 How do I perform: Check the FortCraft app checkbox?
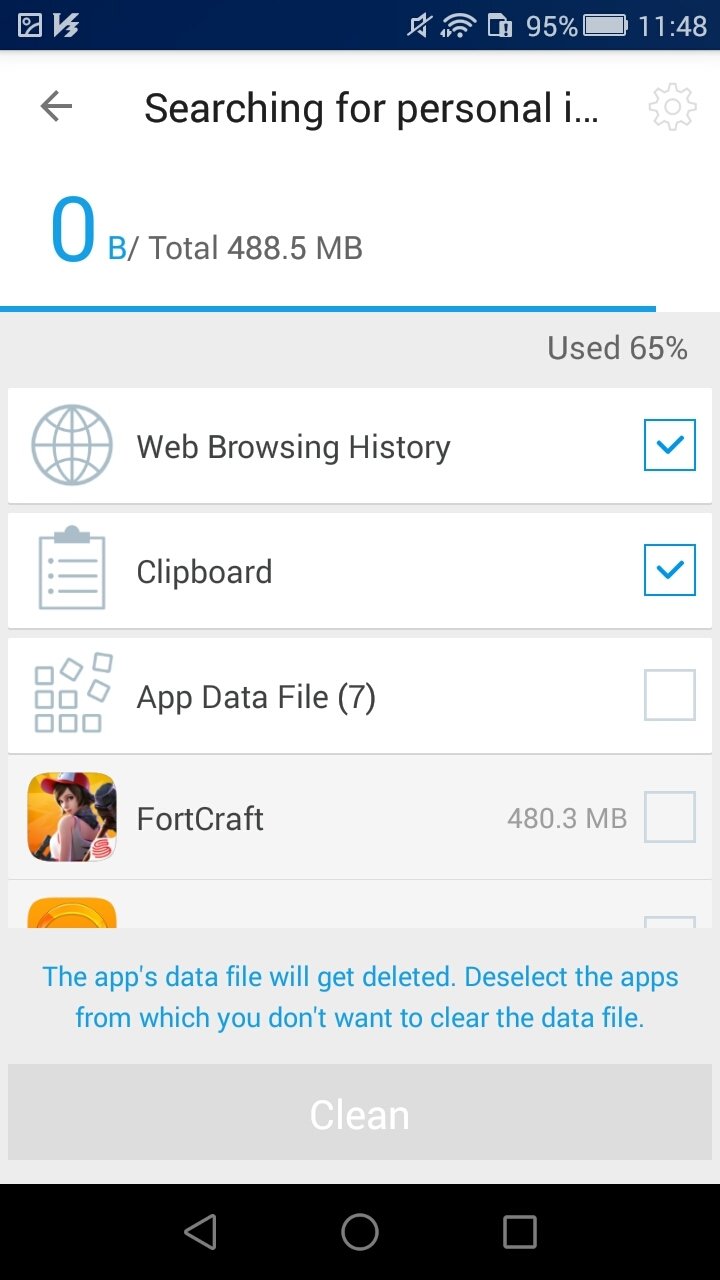pyautogui.click(x=669, y=818)
